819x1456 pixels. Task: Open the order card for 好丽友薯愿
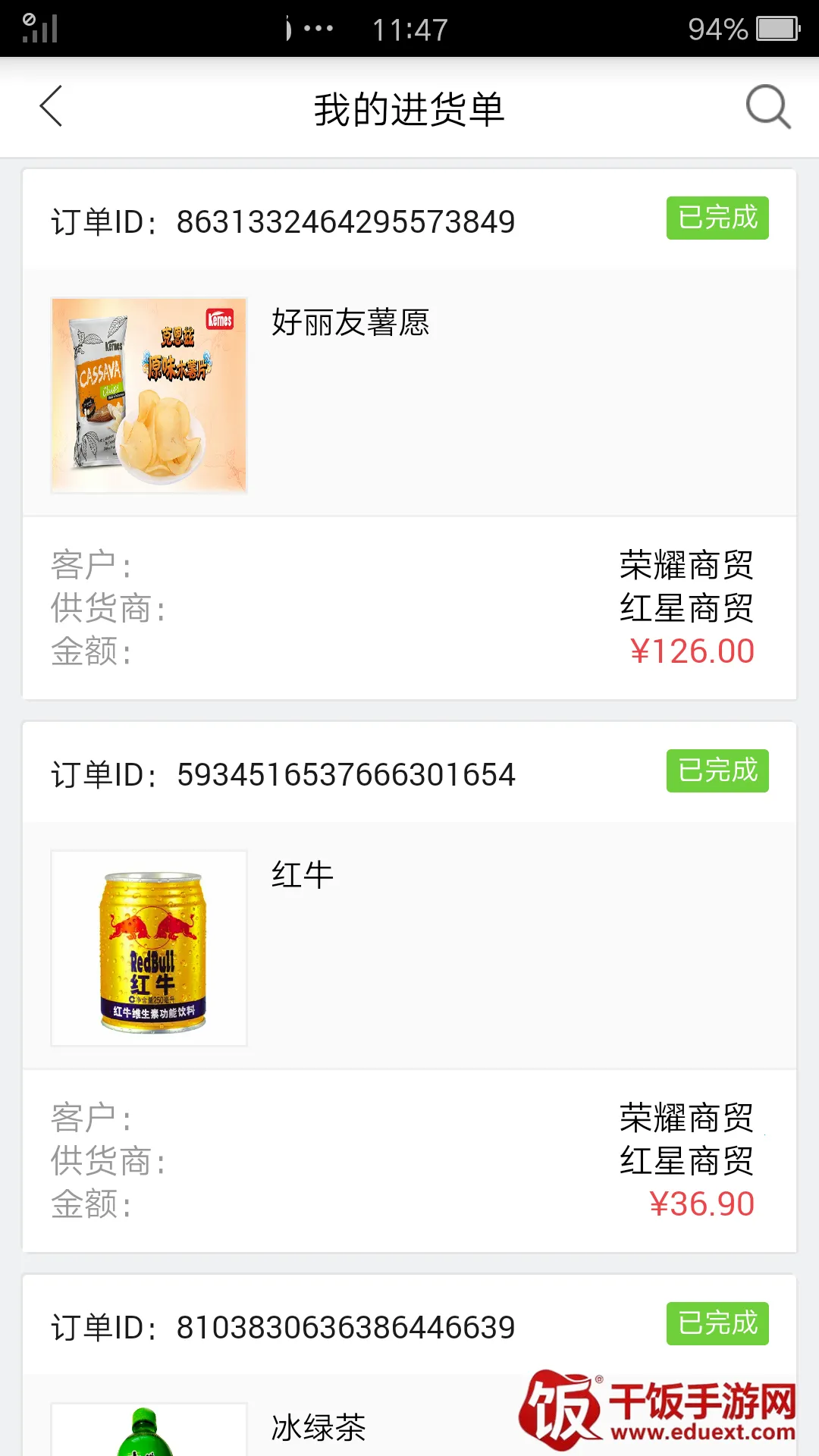click(409, 394)
